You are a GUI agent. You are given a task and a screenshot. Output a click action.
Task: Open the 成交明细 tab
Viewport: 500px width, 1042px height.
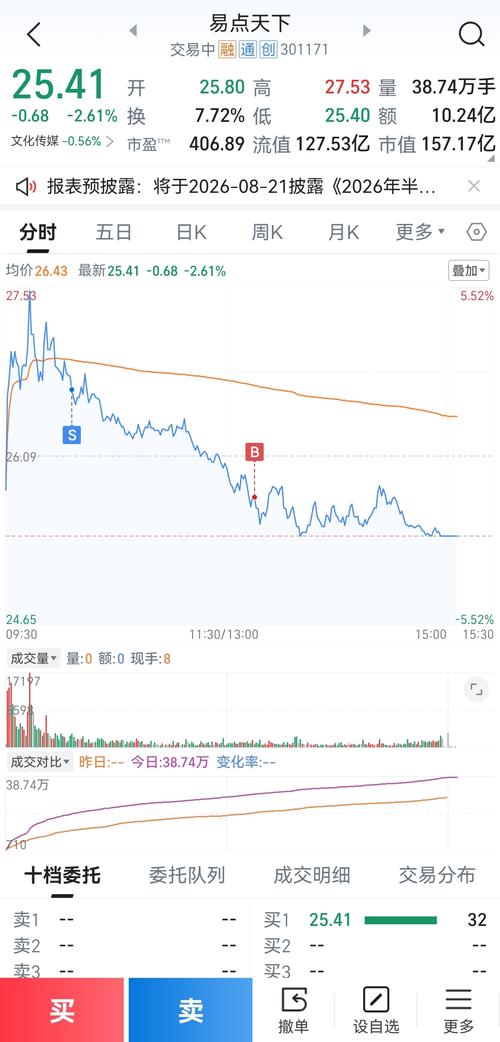(312, 875)
